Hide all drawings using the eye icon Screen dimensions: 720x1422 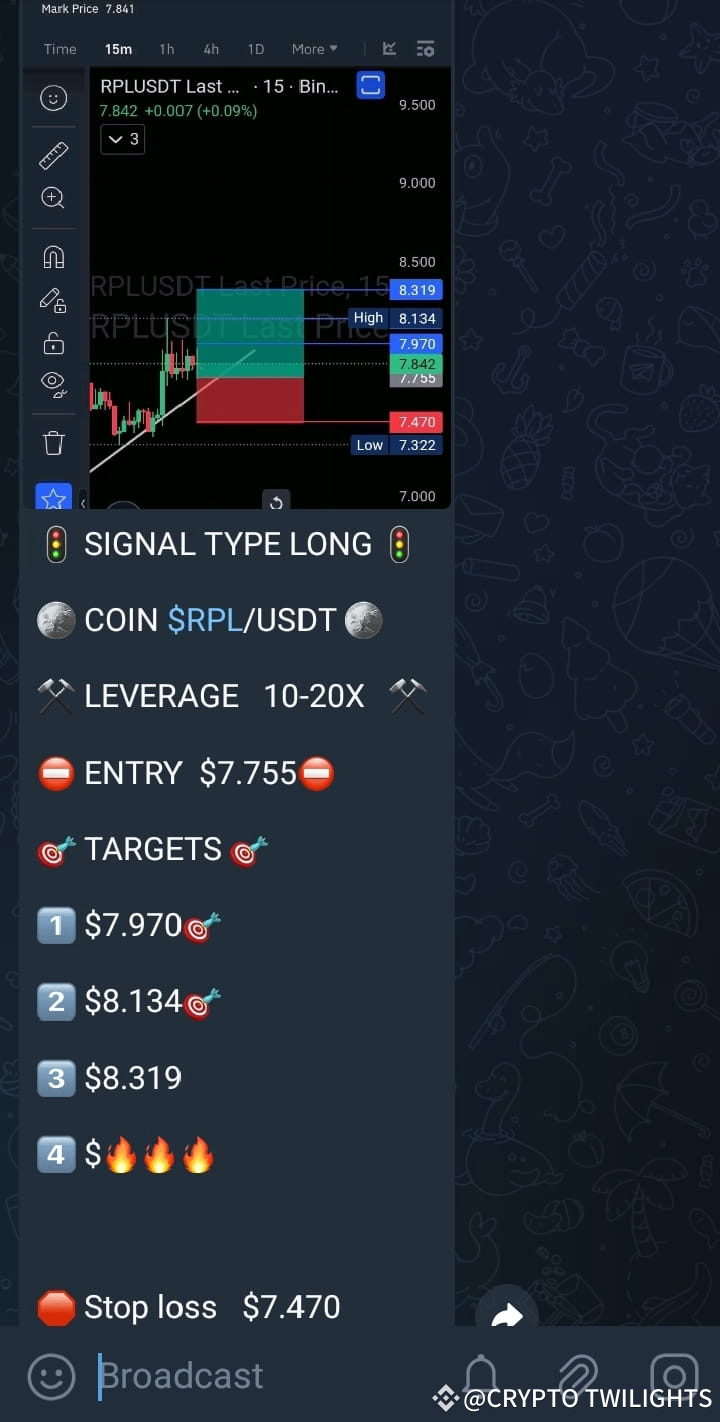53,383
